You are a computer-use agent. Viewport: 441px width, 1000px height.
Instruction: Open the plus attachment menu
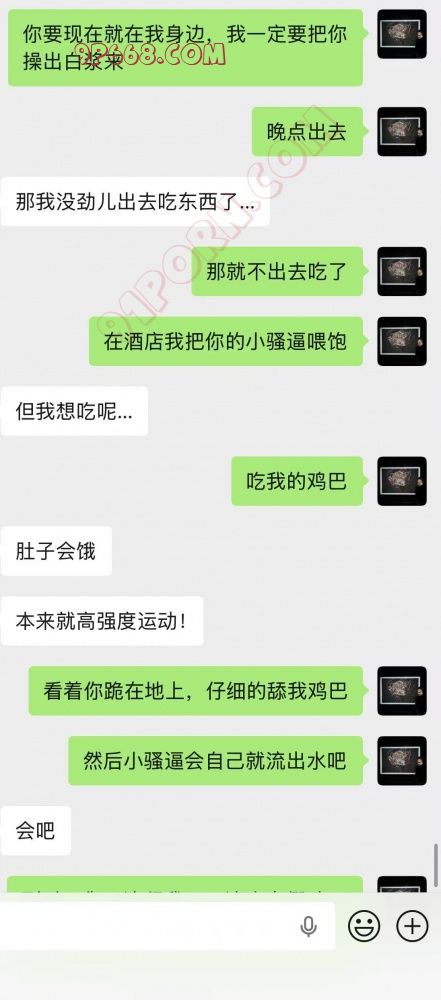[412, 926]
